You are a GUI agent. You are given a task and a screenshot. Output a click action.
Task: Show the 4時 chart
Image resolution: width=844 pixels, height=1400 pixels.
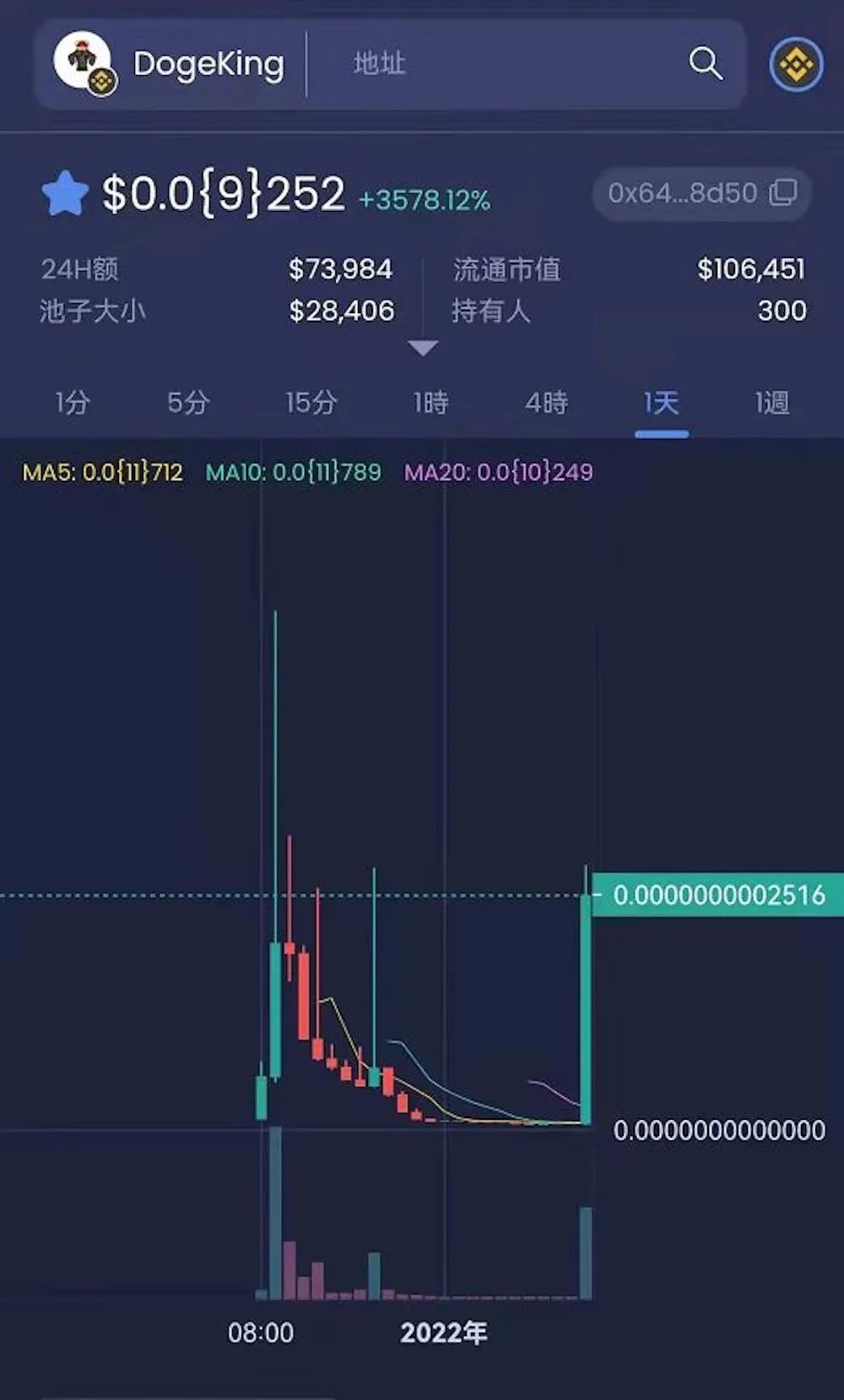546,403
